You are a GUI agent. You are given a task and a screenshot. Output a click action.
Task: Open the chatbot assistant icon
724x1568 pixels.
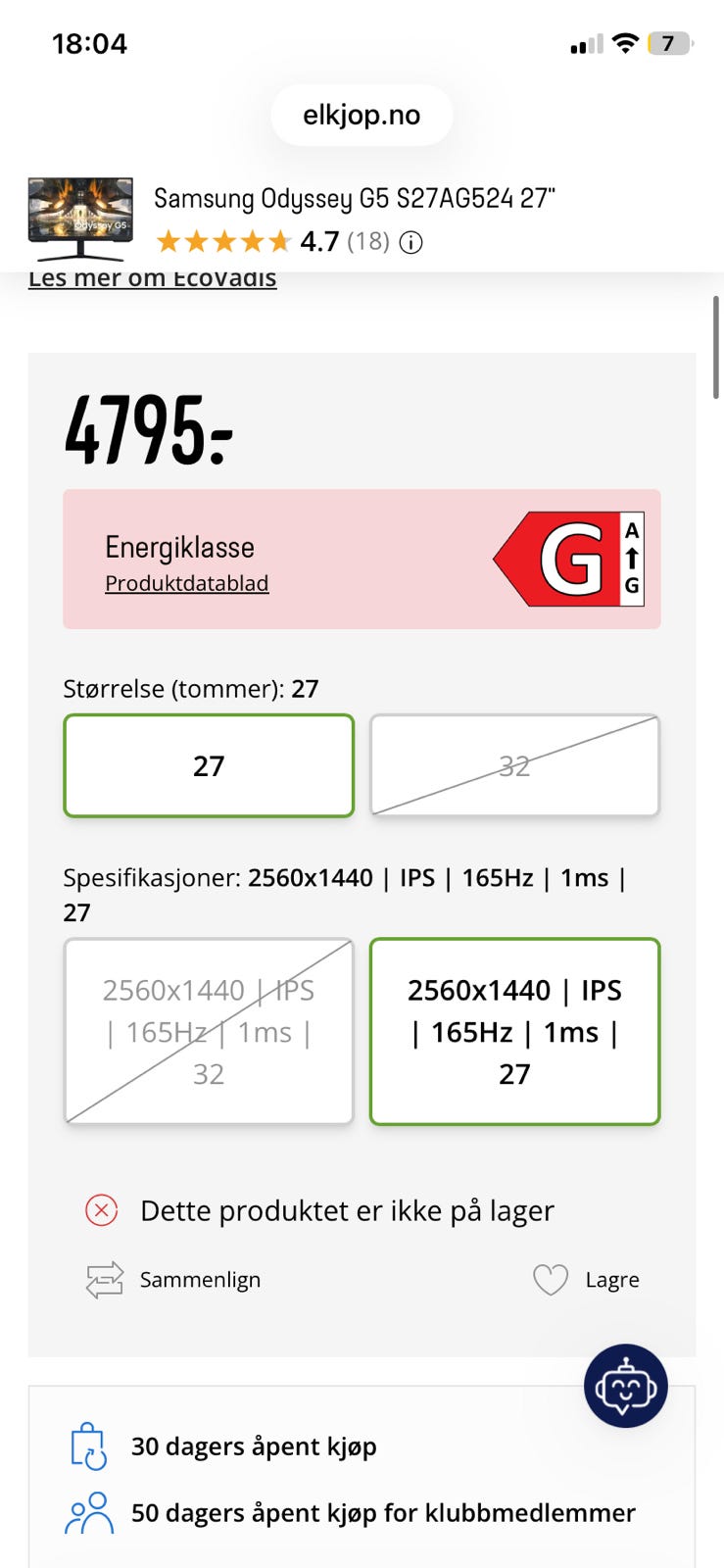(625, 1386)
